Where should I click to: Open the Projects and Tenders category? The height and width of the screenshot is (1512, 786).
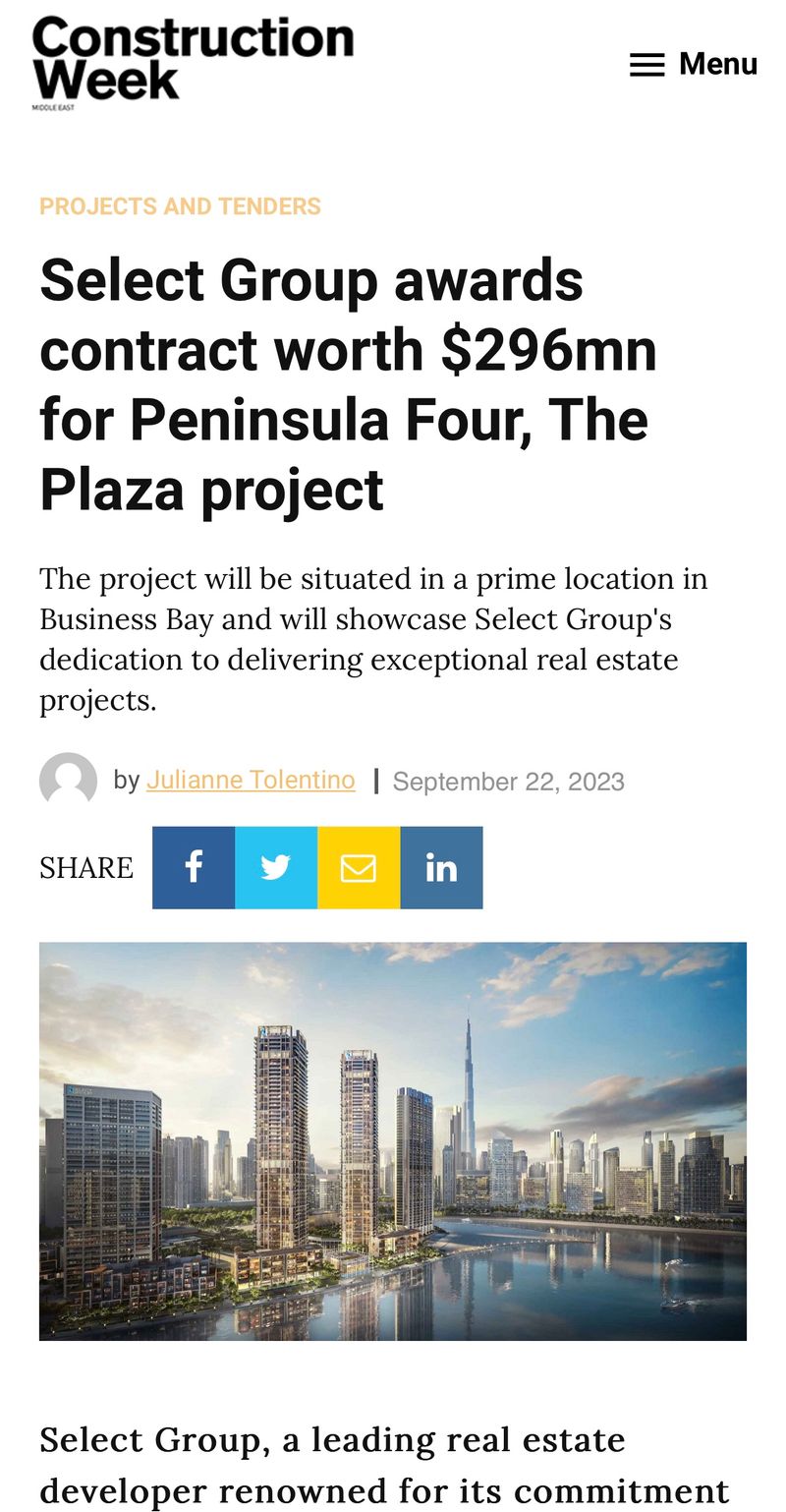pos(180,206)
